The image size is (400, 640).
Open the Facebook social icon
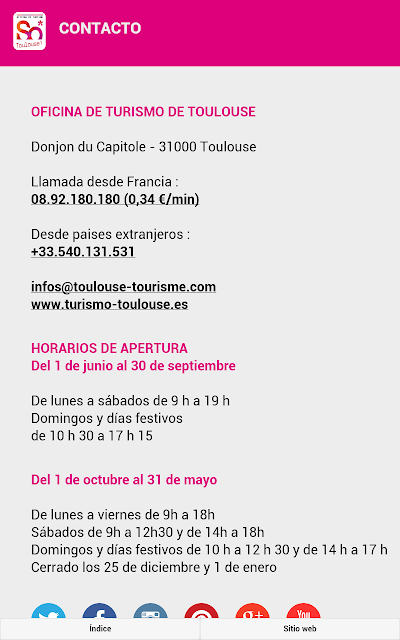(100, 611)
